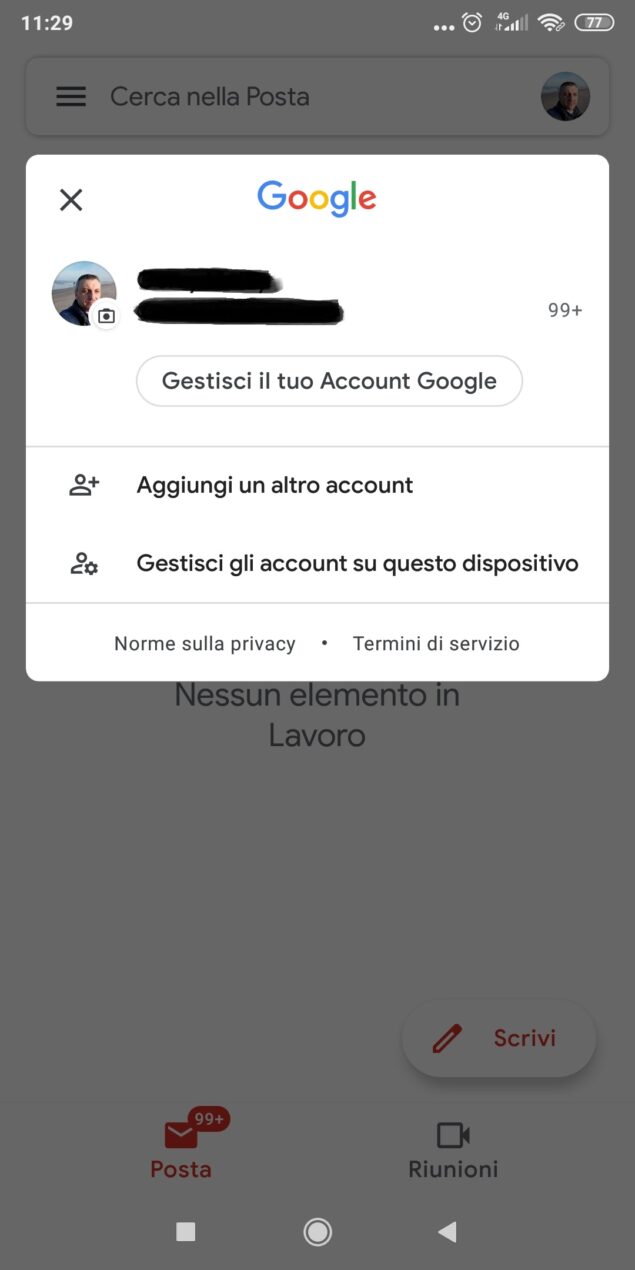Open Gestisci il tuo Account Google

click(x=329, y=381)
